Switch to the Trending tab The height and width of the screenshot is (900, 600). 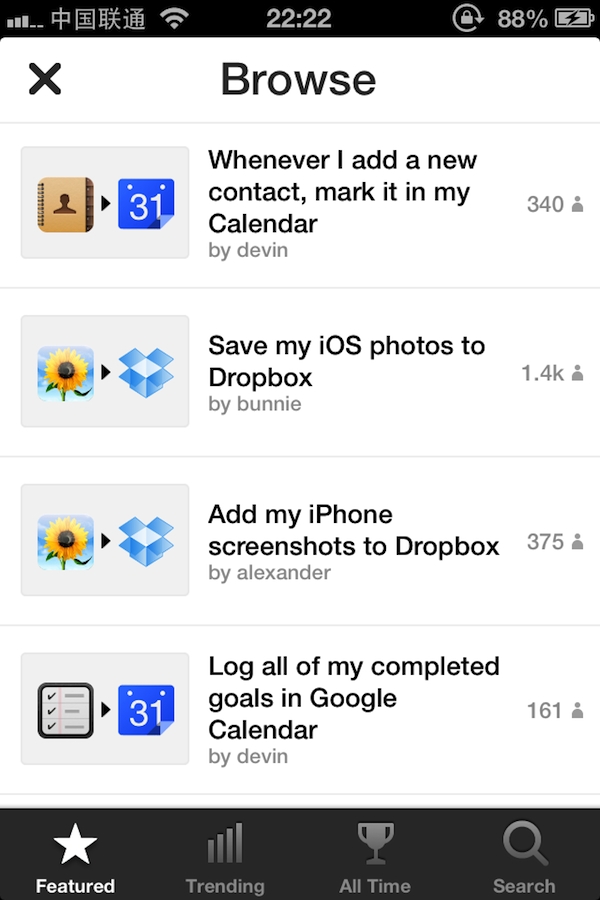click(x=225, y=858)
